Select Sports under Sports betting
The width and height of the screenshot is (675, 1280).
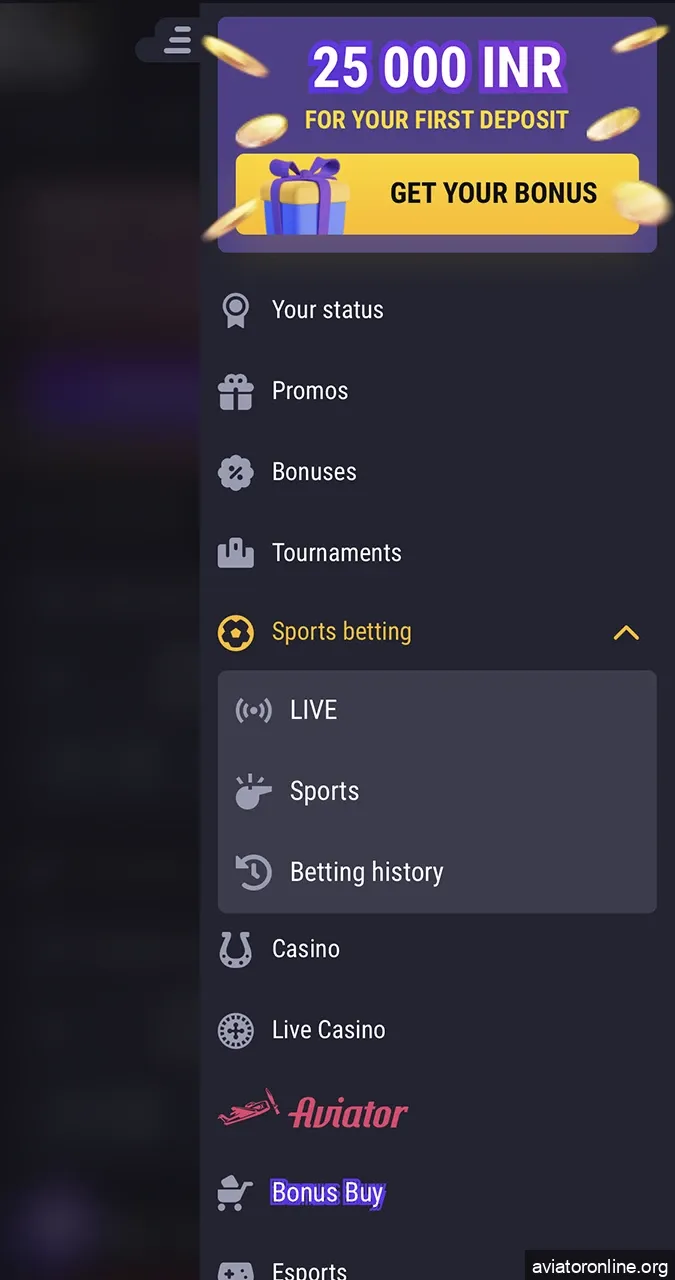pyautogui.click(x=324, y=791)
